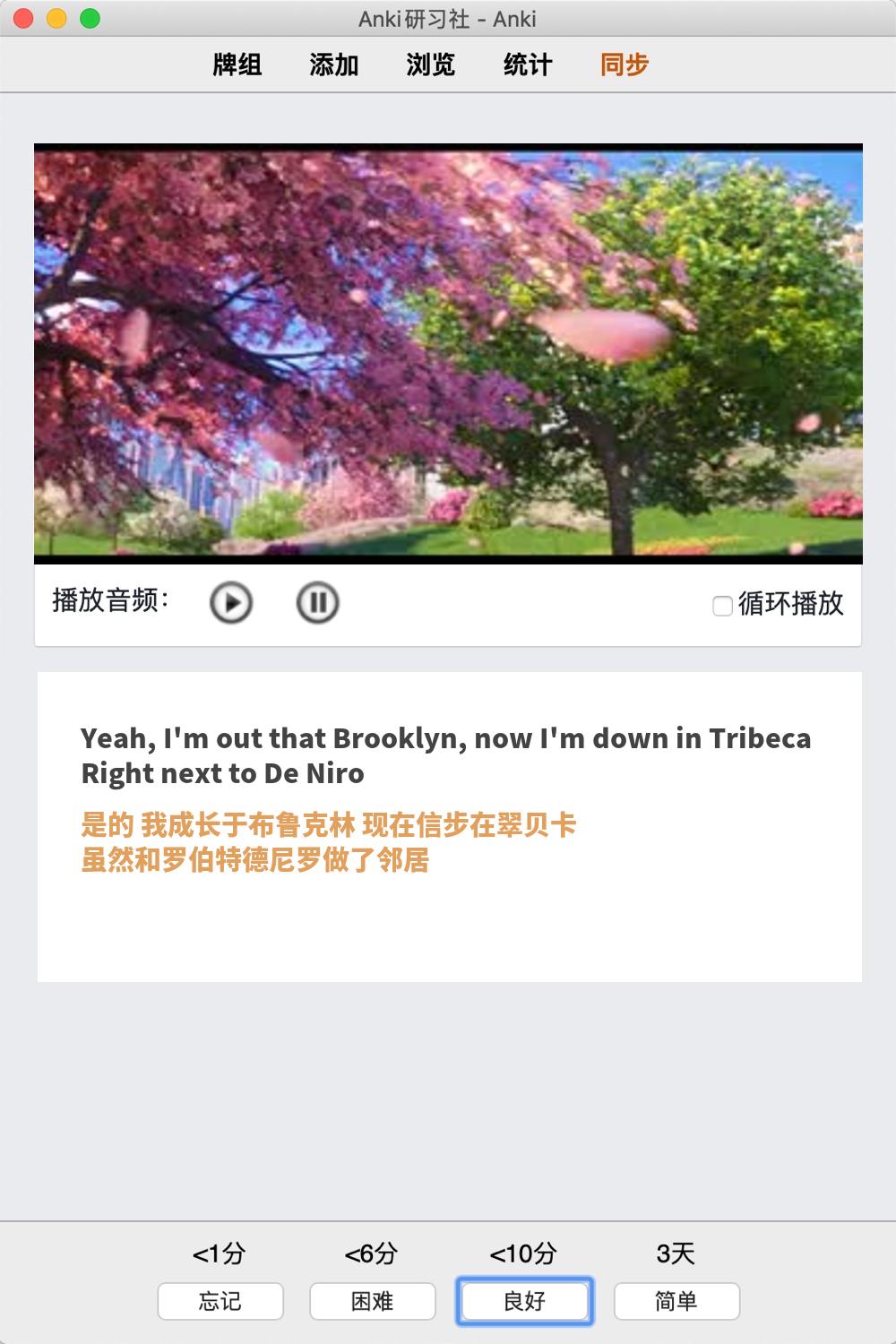Pause the audio playback

[x=317, y=602]
